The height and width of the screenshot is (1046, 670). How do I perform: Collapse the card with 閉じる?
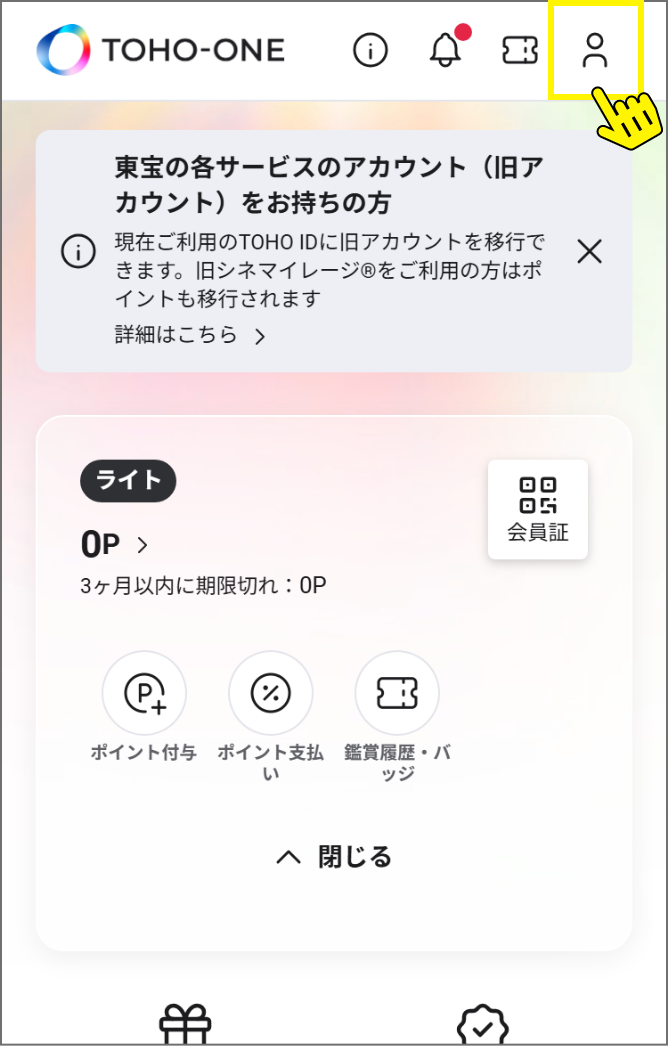(334, 857)
